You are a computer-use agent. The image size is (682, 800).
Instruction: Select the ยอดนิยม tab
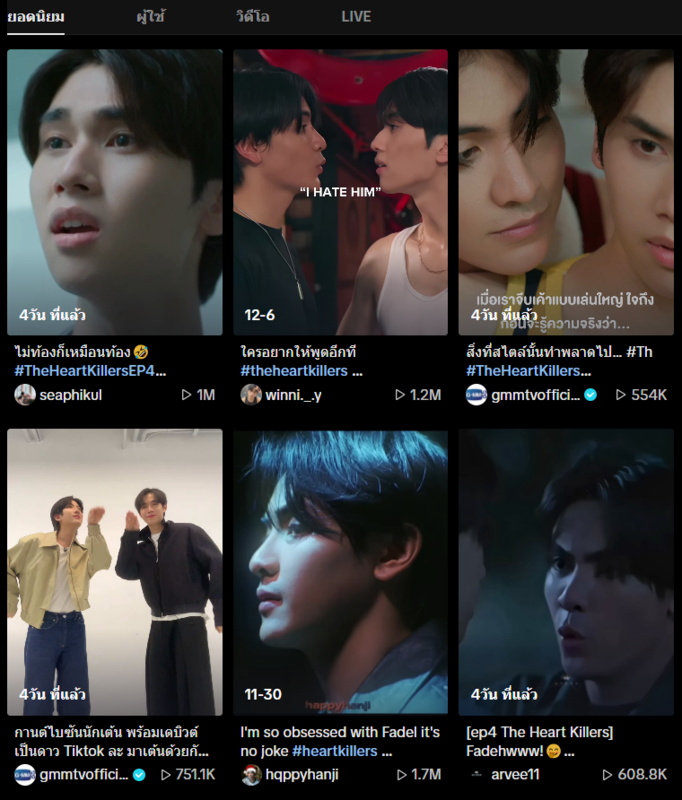point(36,16)
